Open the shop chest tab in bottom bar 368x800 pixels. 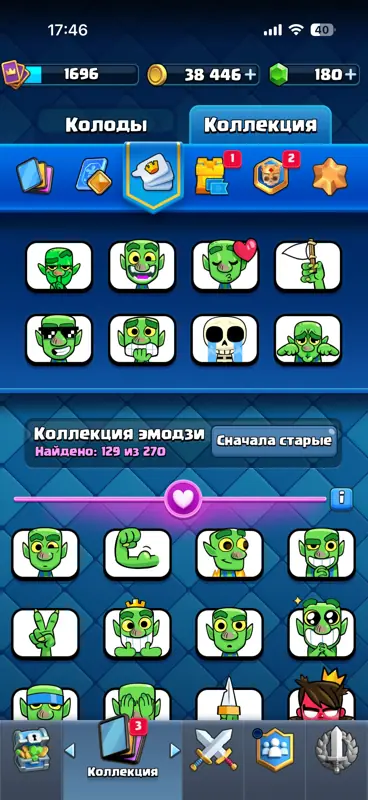31,750
